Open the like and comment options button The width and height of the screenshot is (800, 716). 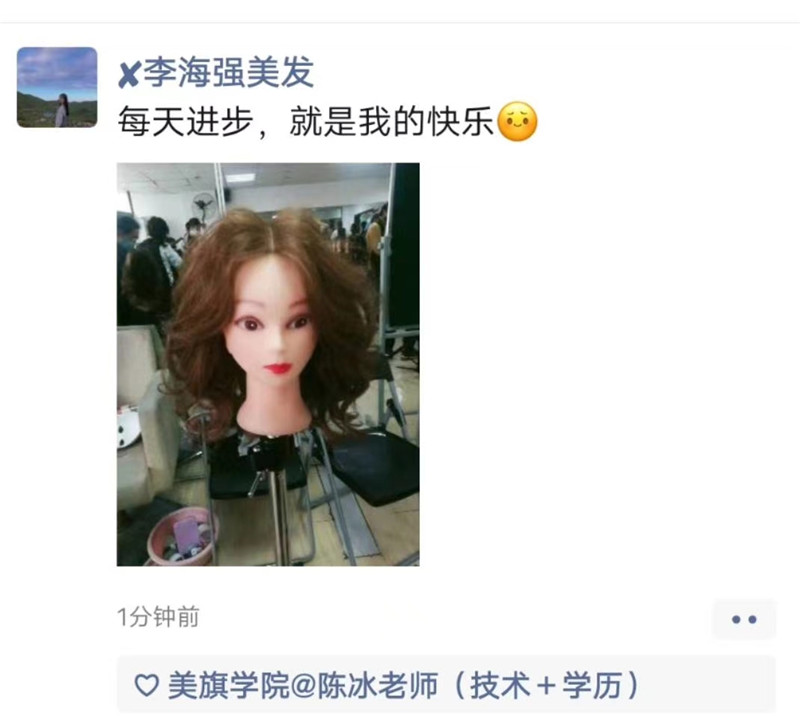743,619
